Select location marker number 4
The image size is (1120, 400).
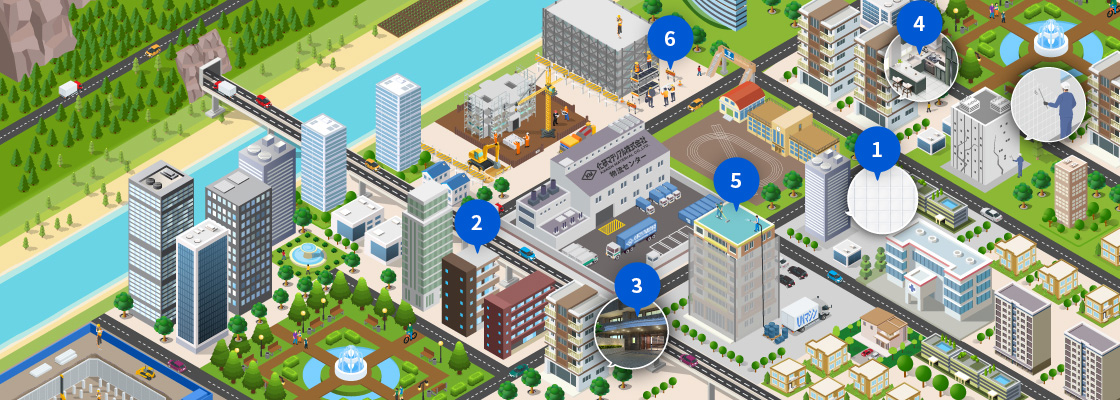click(919, 21)
